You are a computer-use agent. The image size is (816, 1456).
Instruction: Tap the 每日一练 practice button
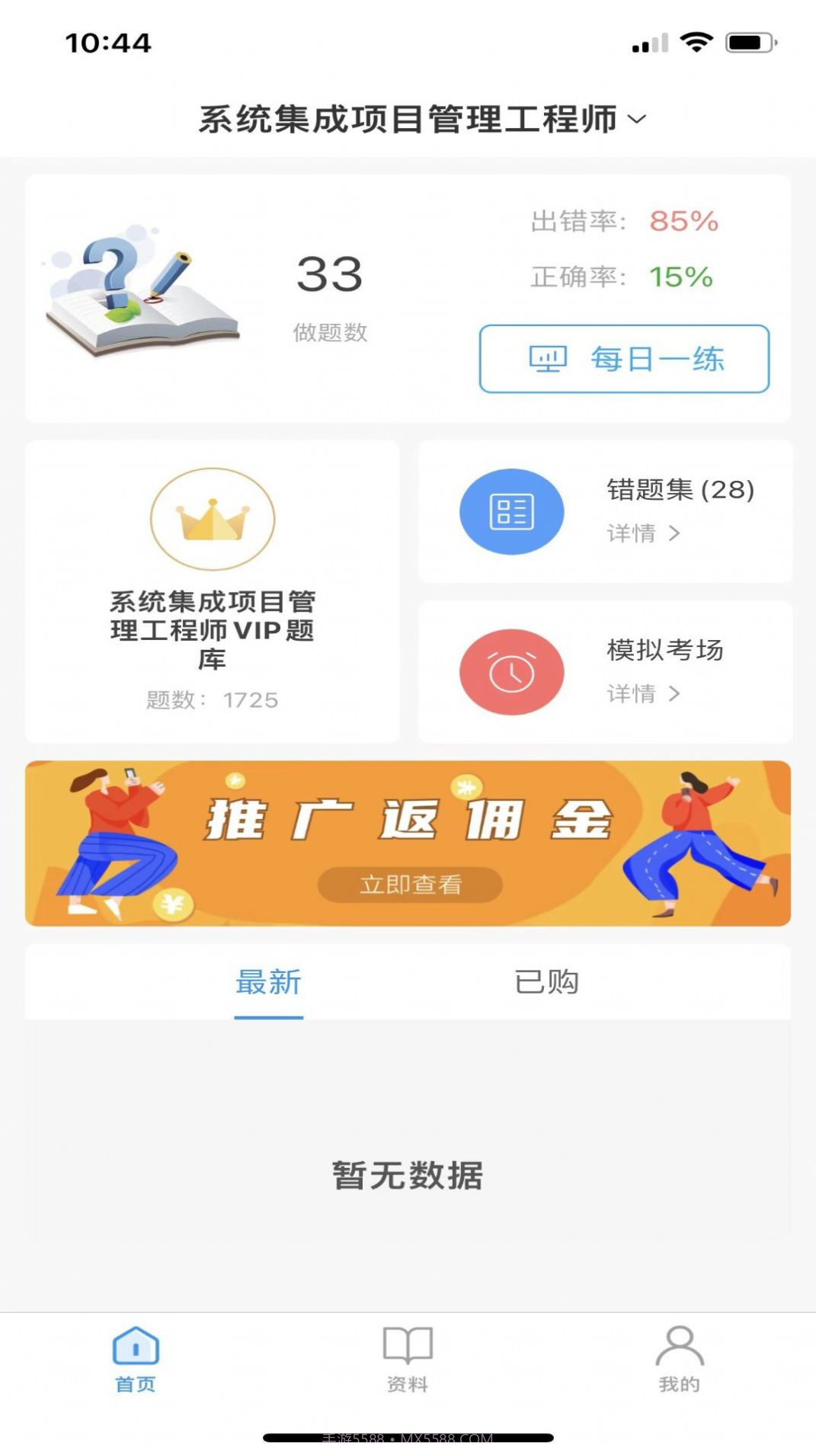(x=623, y=359)
